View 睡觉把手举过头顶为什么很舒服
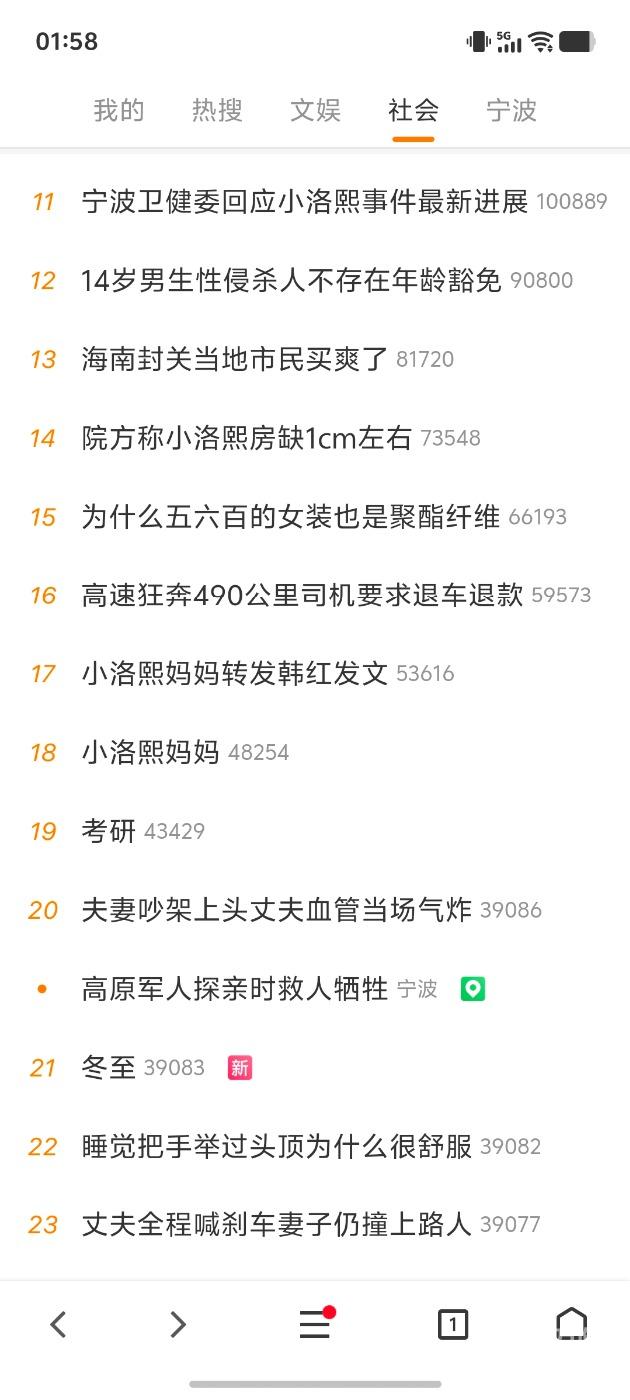This screenshot has height=1400, width=630. 276,1146
